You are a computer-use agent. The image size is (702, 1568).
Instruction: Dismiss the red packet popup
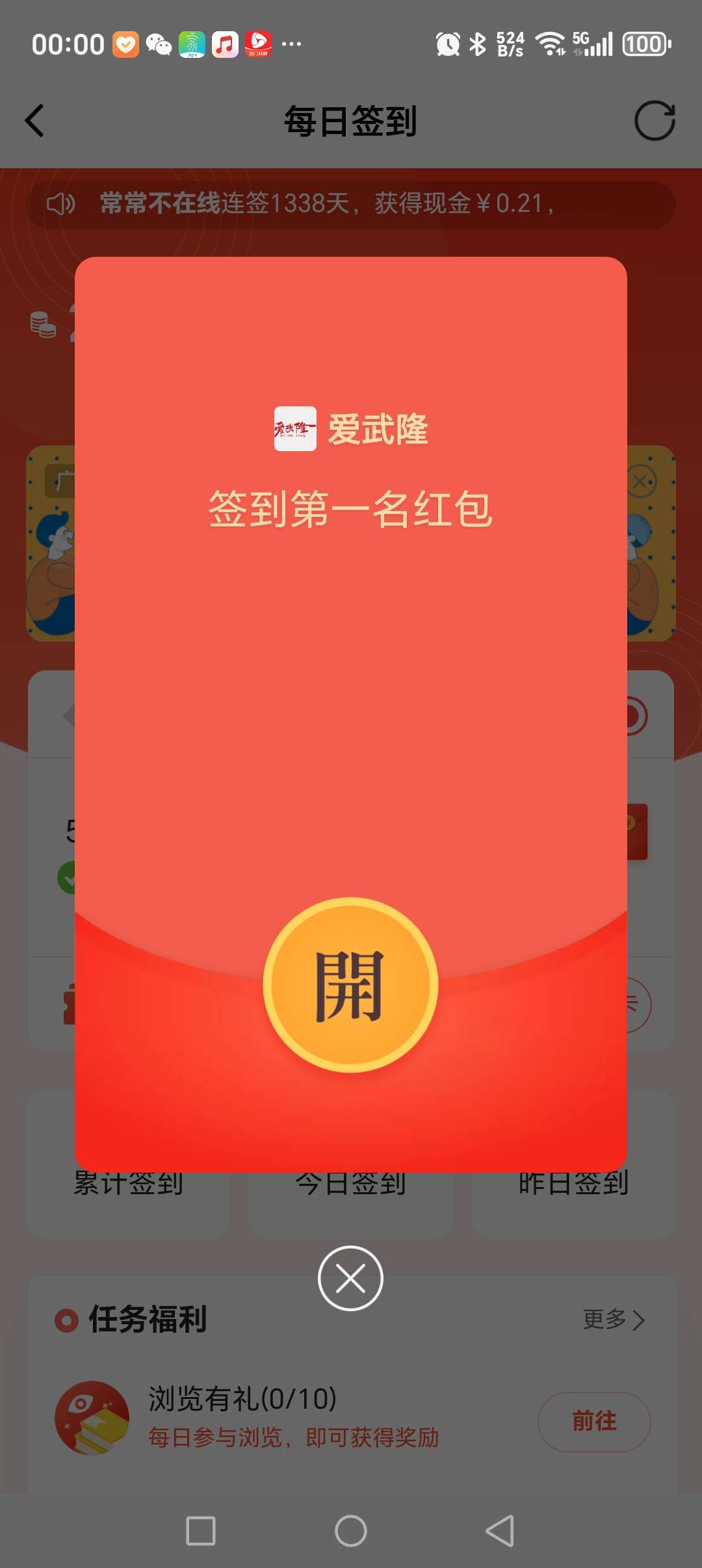click(350, 1278)
